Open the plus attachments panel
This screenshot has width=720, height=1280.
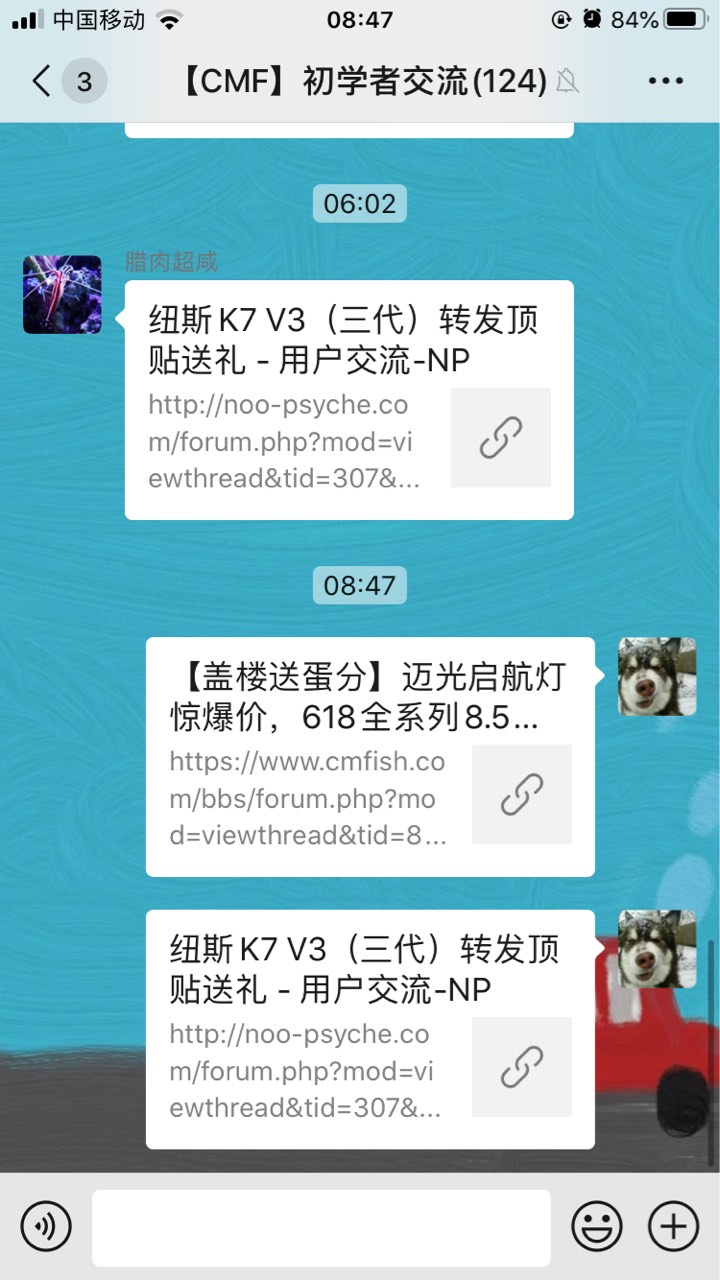(x=674, y=1226)
